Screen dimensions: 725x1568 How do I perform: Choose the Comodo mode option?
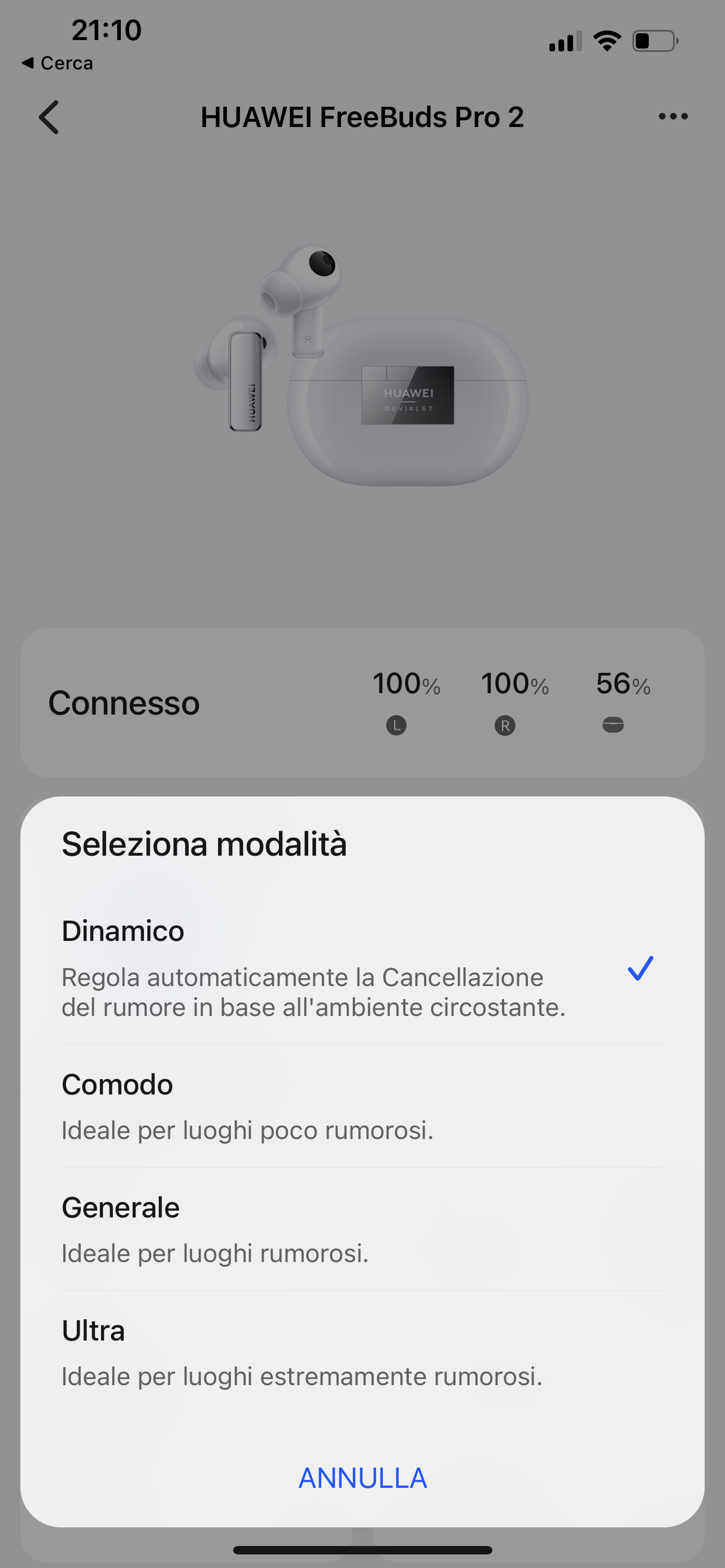pos(362,1106)
